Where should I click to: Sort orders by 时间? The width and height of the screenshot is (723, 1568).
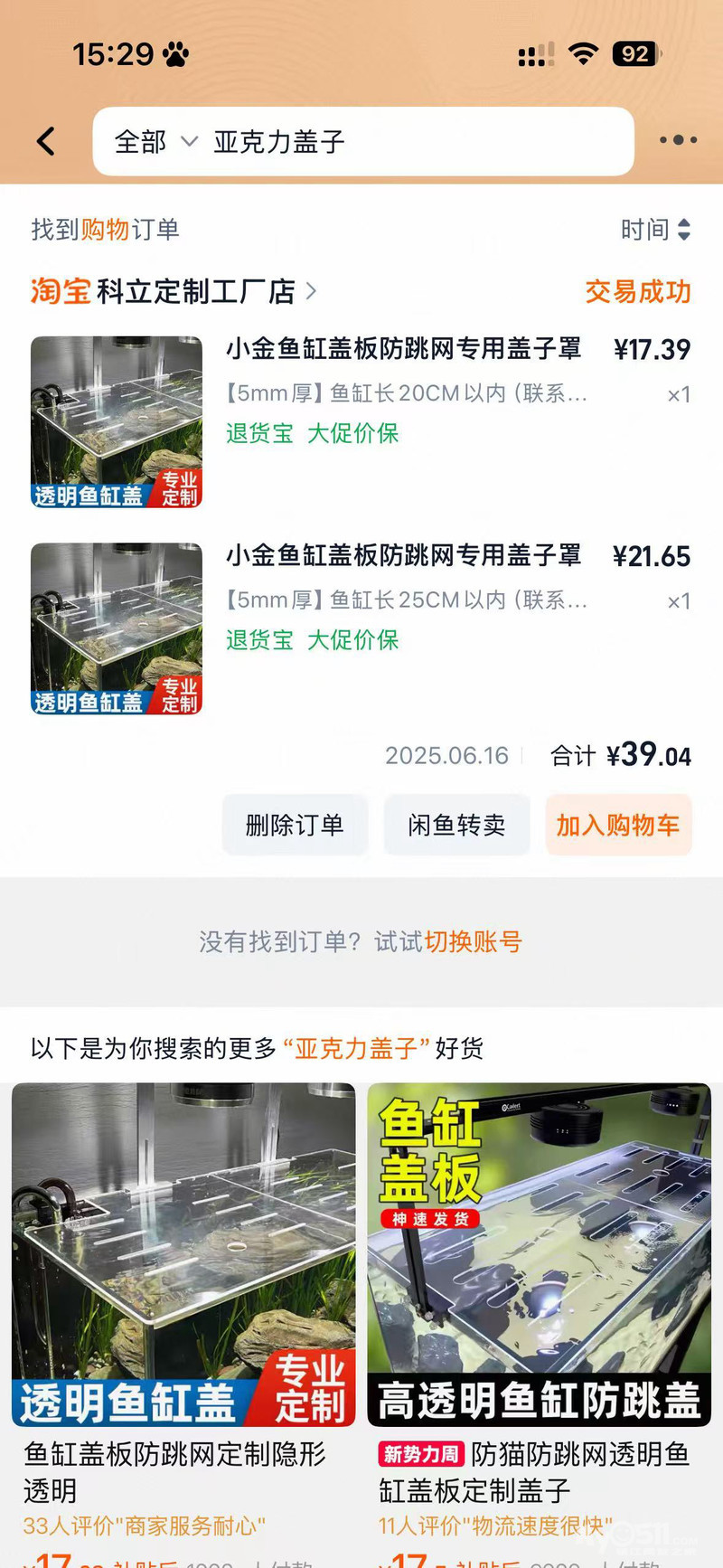tap(656, 230)
